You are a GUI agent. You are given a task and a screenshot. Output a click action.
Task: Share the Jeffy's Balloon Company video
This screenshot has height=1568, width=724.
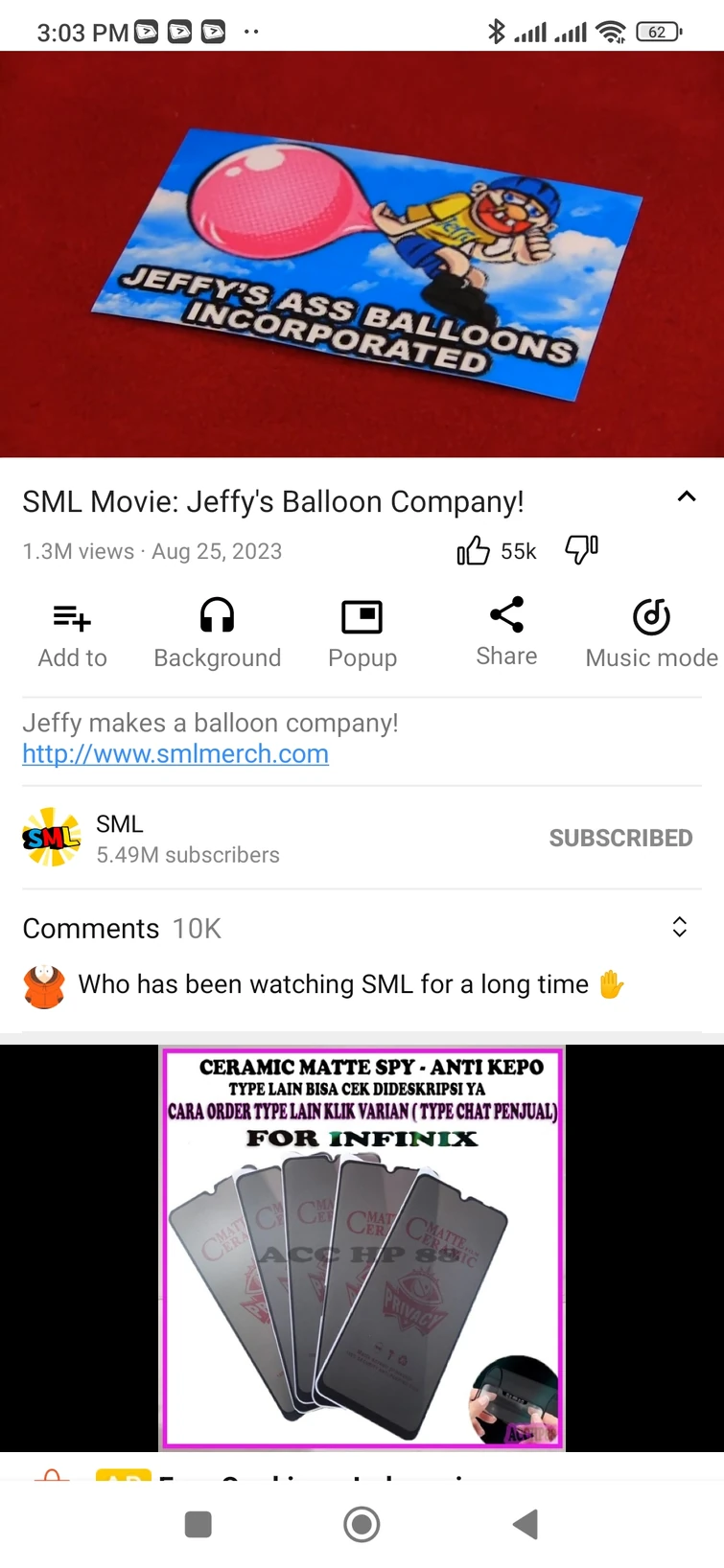(506, 633)
